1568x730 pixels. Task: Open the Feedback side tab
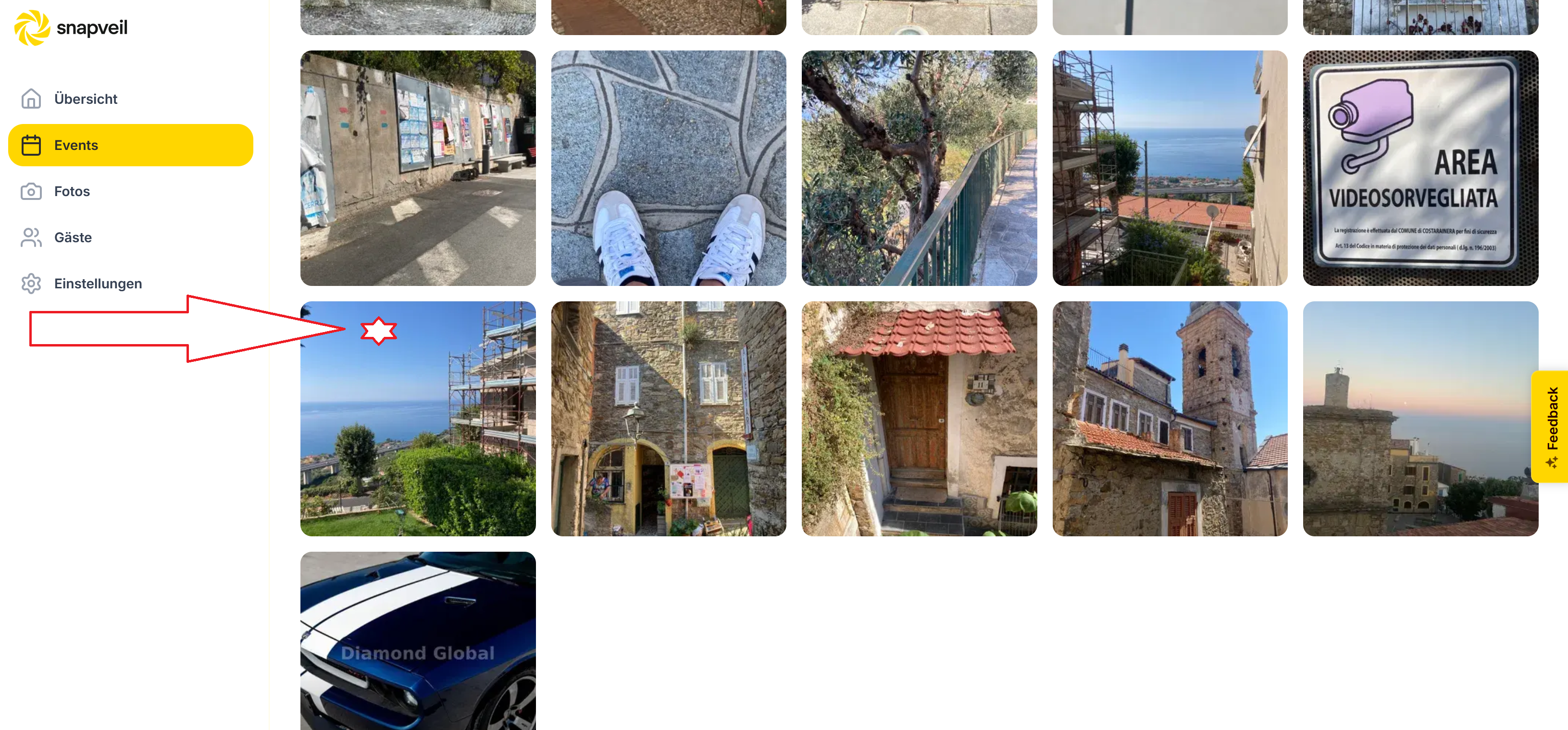pyautogui.click(x=1551, y=426)
